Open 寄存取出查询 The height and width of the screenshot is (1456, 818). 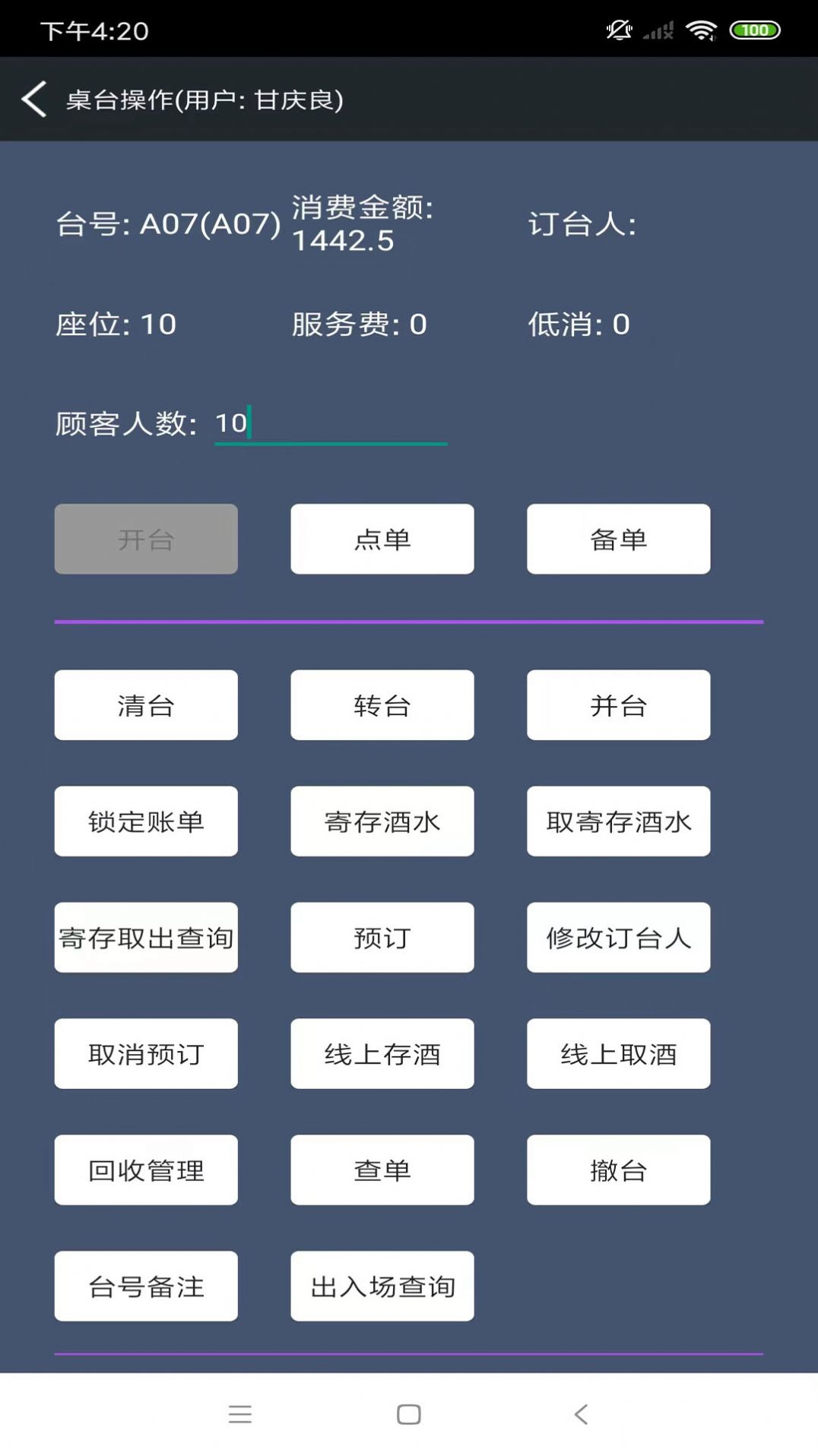(146, 938)
